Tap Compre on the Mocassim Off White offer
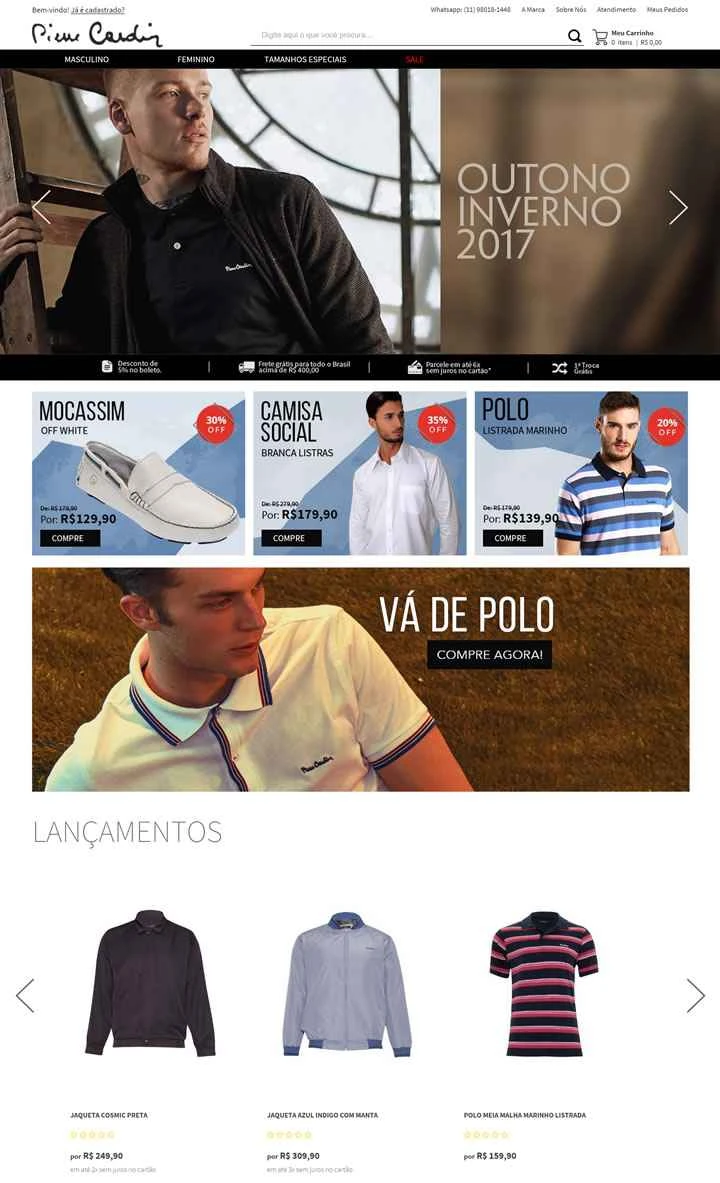The width and height of the screenshot is (720, 1183). (x=70, y=538)
